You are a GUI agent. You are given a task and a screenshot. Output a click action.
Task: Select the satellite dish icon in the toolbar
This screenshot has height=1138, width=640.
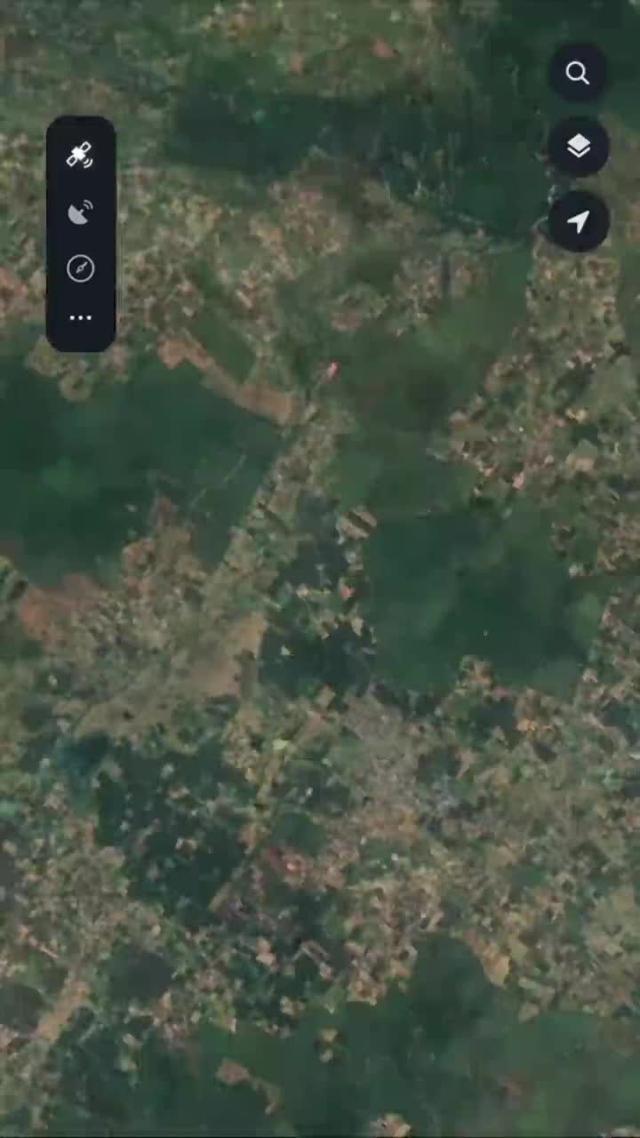80,212
